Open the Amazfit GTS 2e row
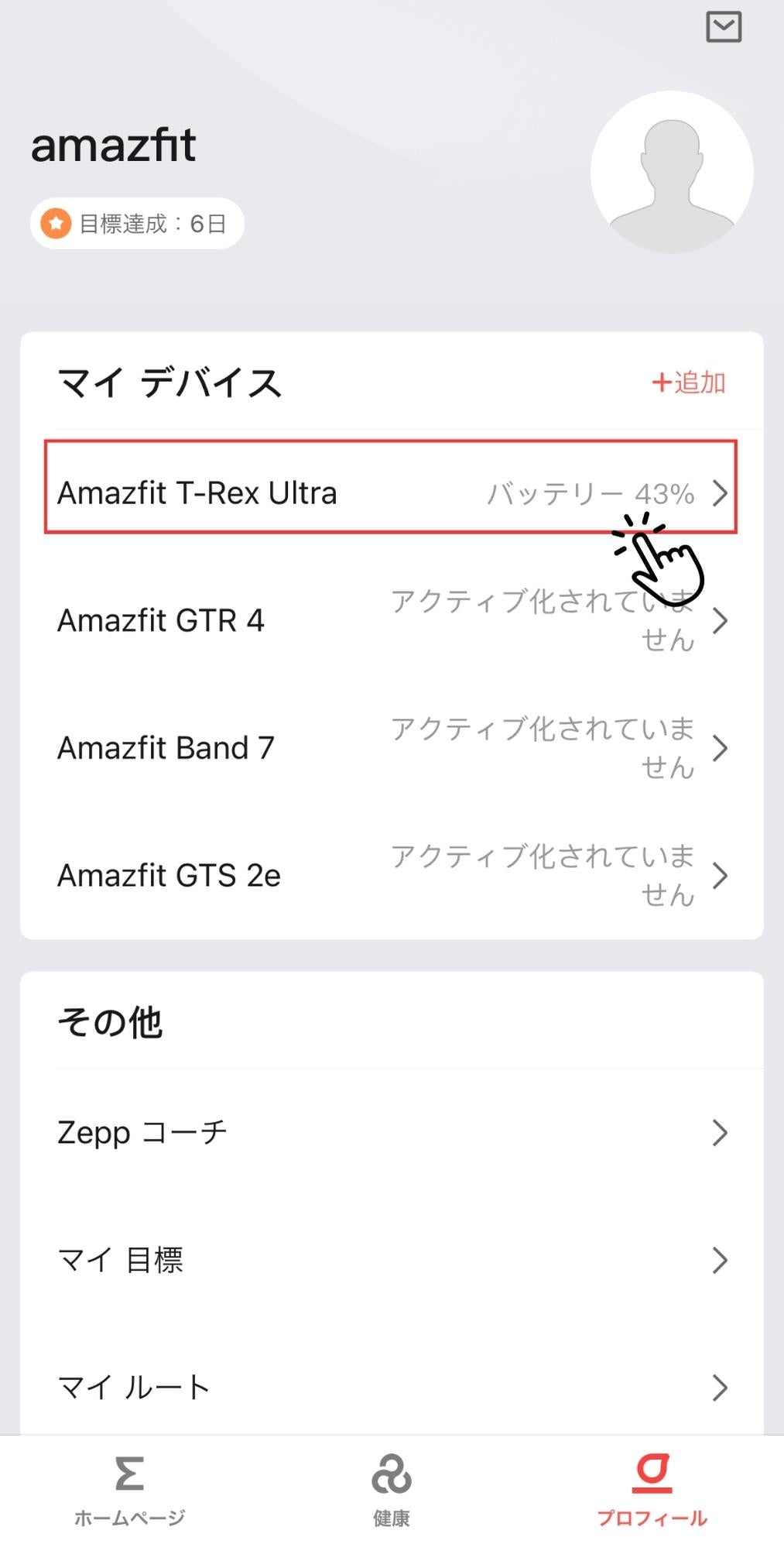This screenshot has height=1568, width=784. coord(392,876)
